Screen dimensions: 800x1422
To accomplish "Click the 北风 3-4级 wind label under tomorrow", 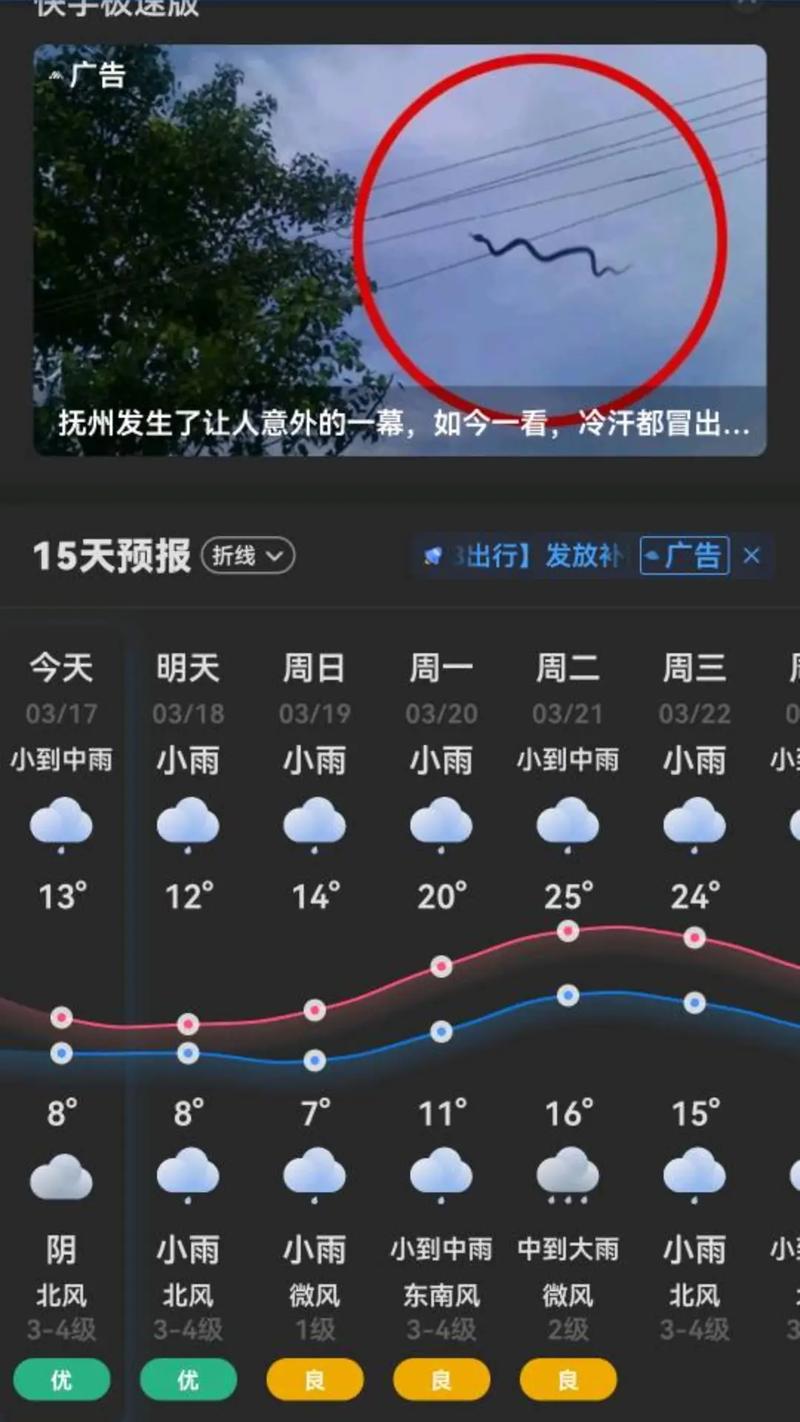I will (x=188, y=1310).
